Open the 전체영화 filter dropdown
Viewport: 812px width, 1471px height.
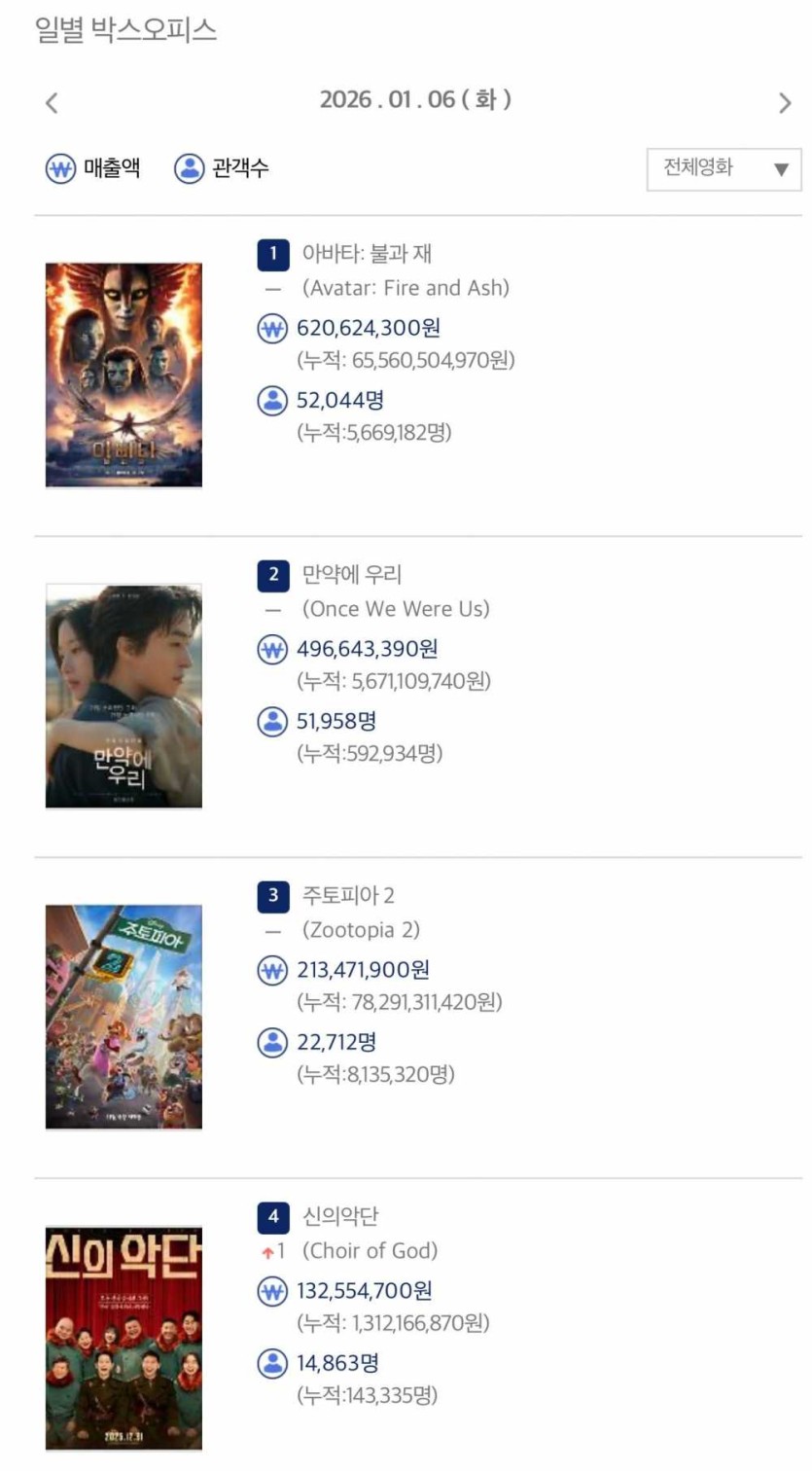pos(724,169)
